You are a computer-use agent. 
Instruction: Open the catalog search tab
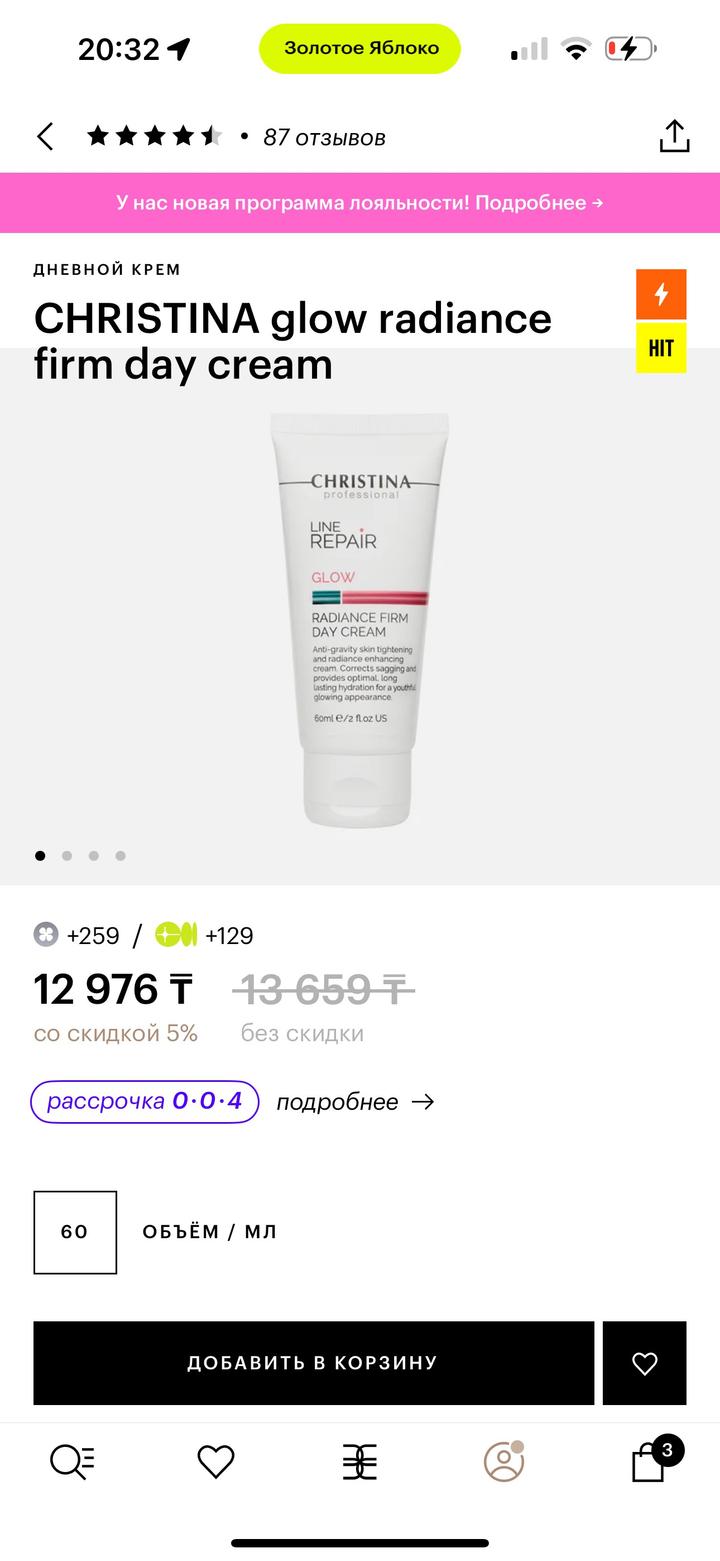click(72, 1462)
